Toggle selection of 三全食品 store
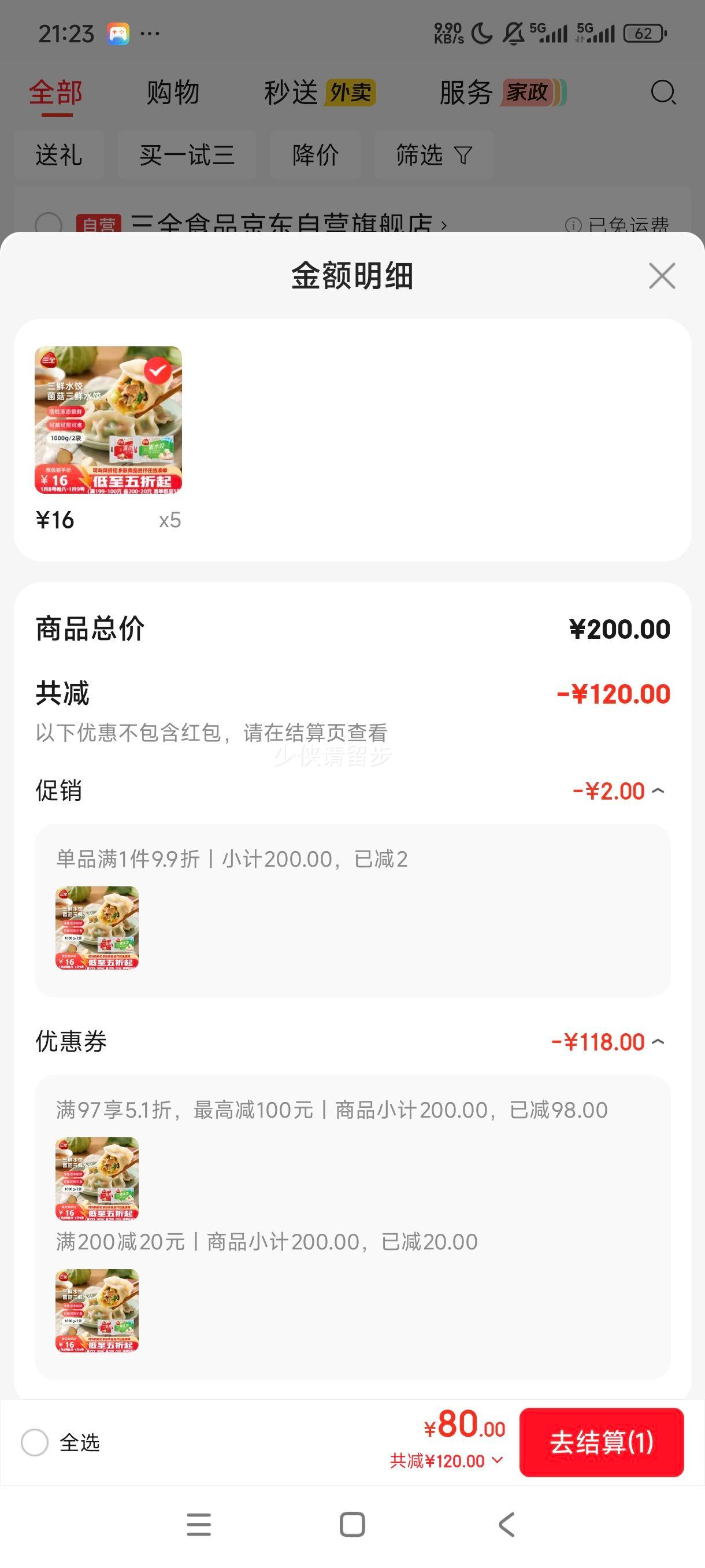 (49, 224)
